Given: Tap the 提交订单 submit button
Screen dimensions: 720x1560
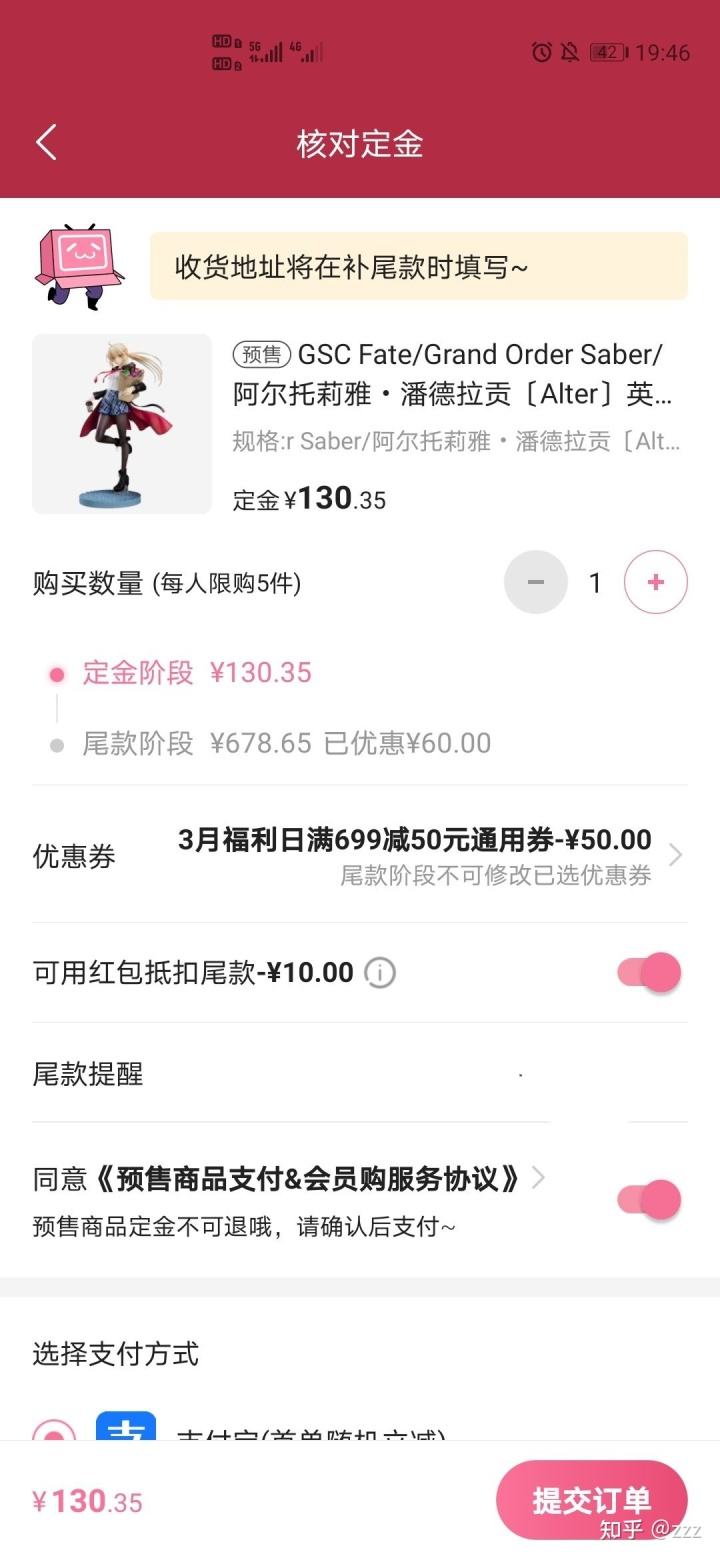Looking at the screenshot, I should (592, 1500).
